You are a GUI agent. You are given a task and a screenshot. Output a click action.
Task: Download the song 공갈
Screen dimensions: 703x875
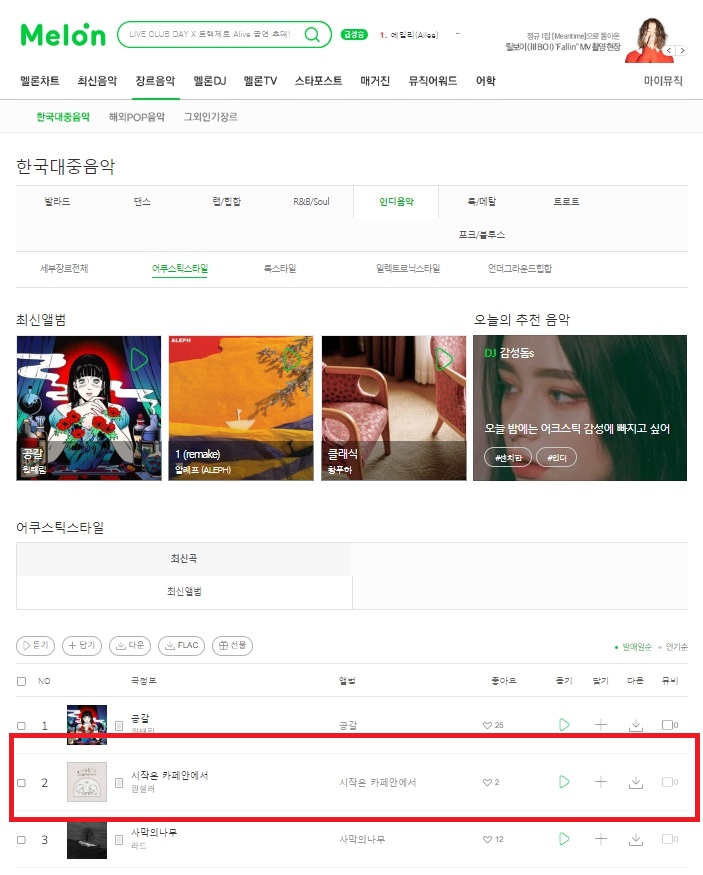click(x=635, y=725)
